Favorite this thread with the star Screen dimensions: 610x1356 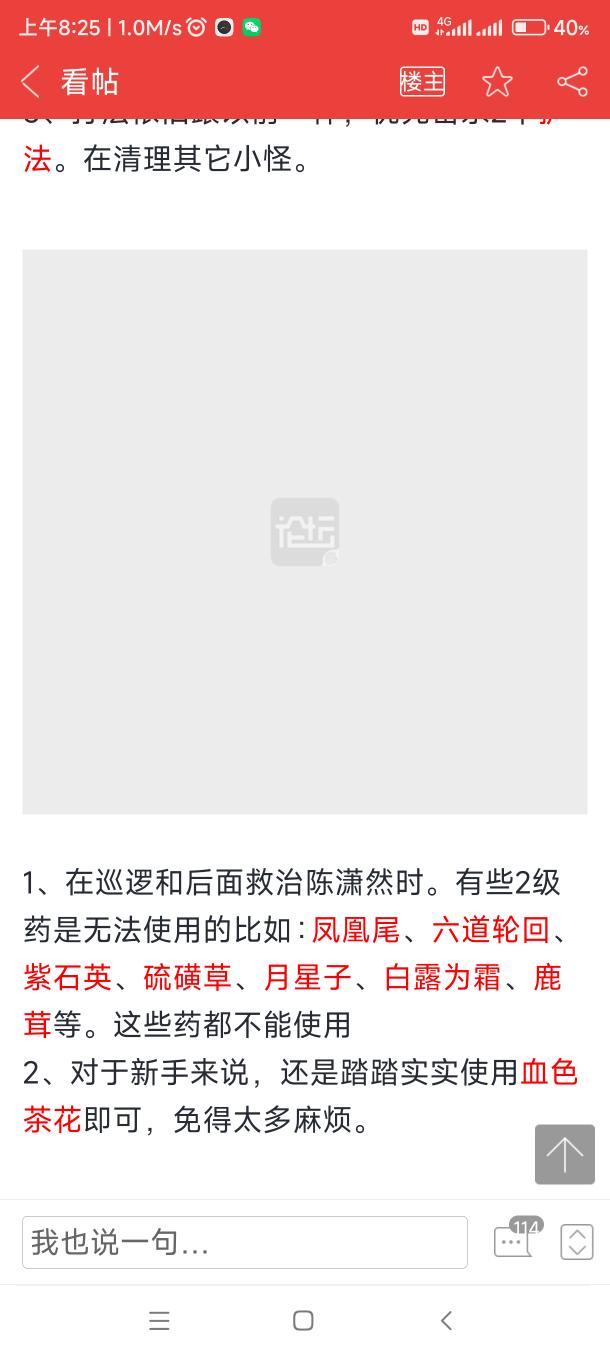[x=497, y=82]
